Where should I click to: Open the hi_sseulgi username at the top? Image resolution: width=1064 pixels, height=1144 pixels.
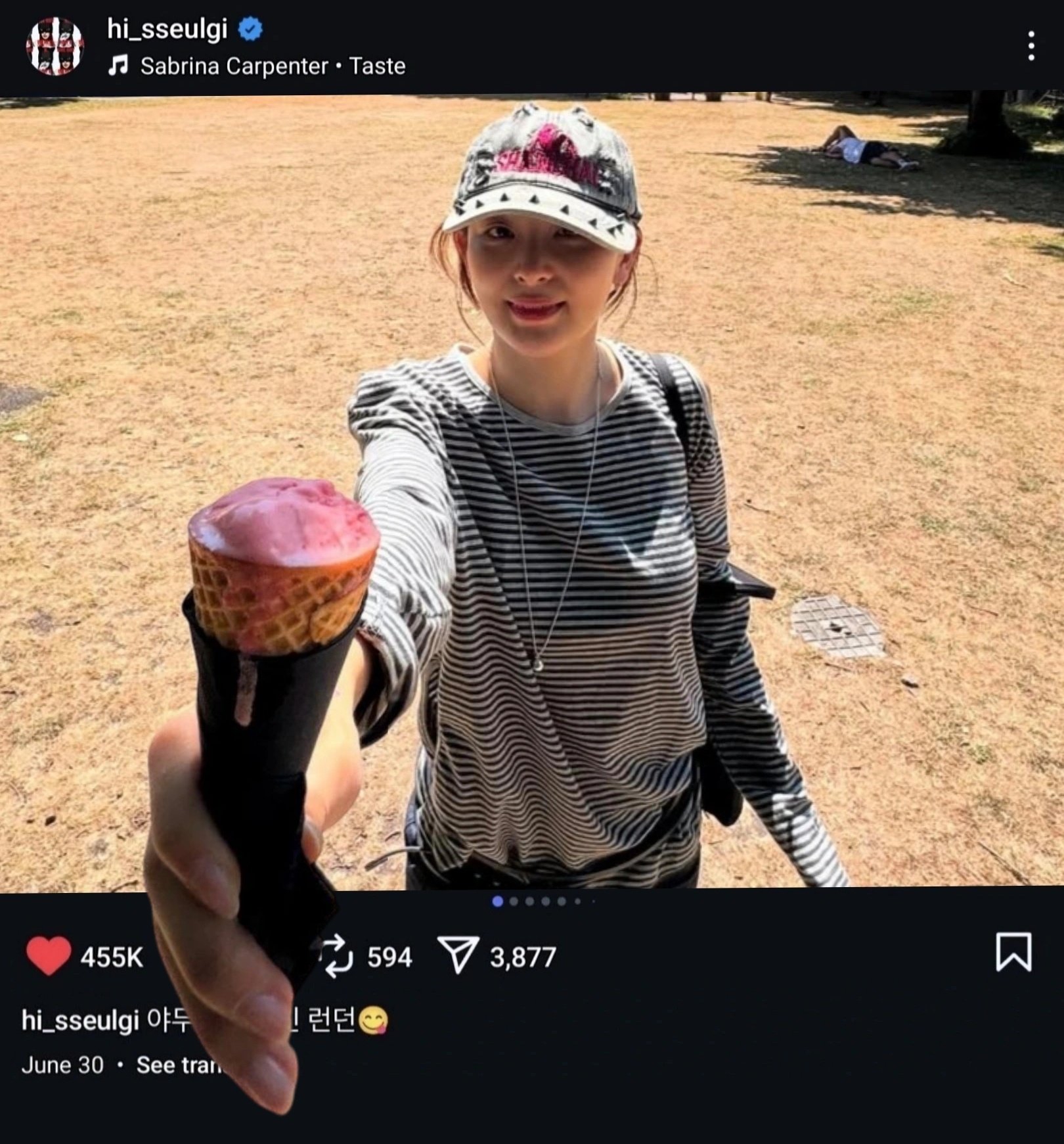click(167, 29)
